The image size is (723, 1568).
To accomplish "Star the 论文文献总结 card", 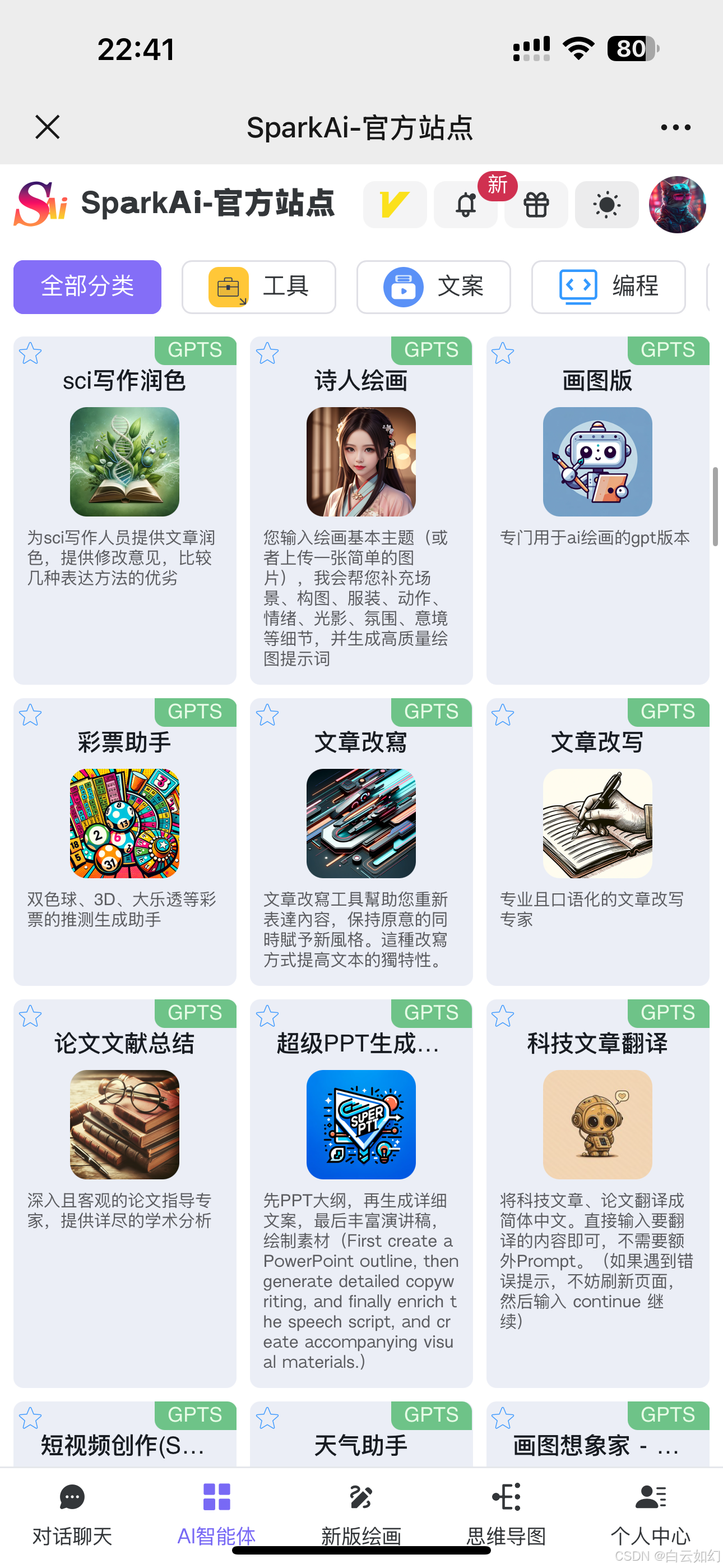I will (30, 1016).
